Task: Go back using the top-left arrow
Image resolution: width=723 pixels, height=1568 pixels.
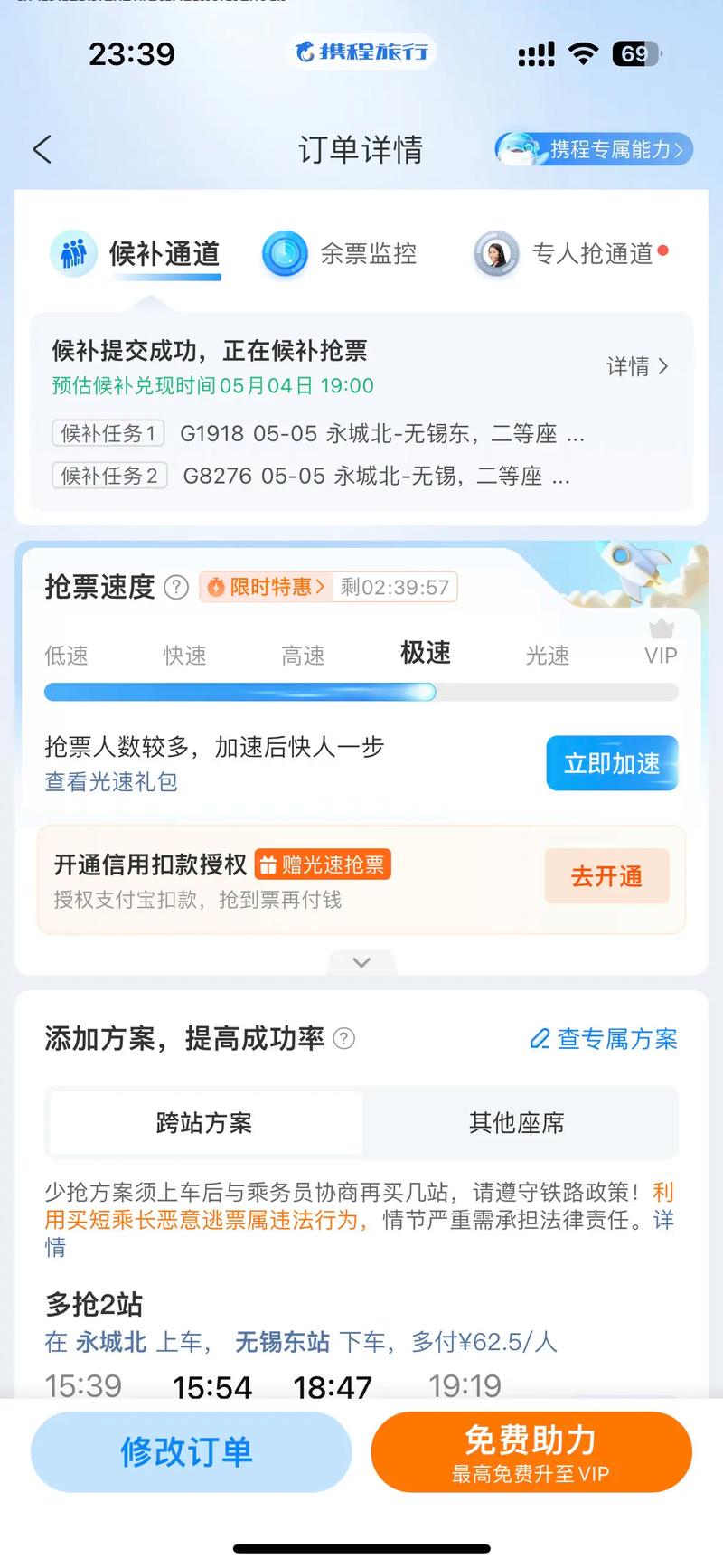Action: tap(42, 149)
